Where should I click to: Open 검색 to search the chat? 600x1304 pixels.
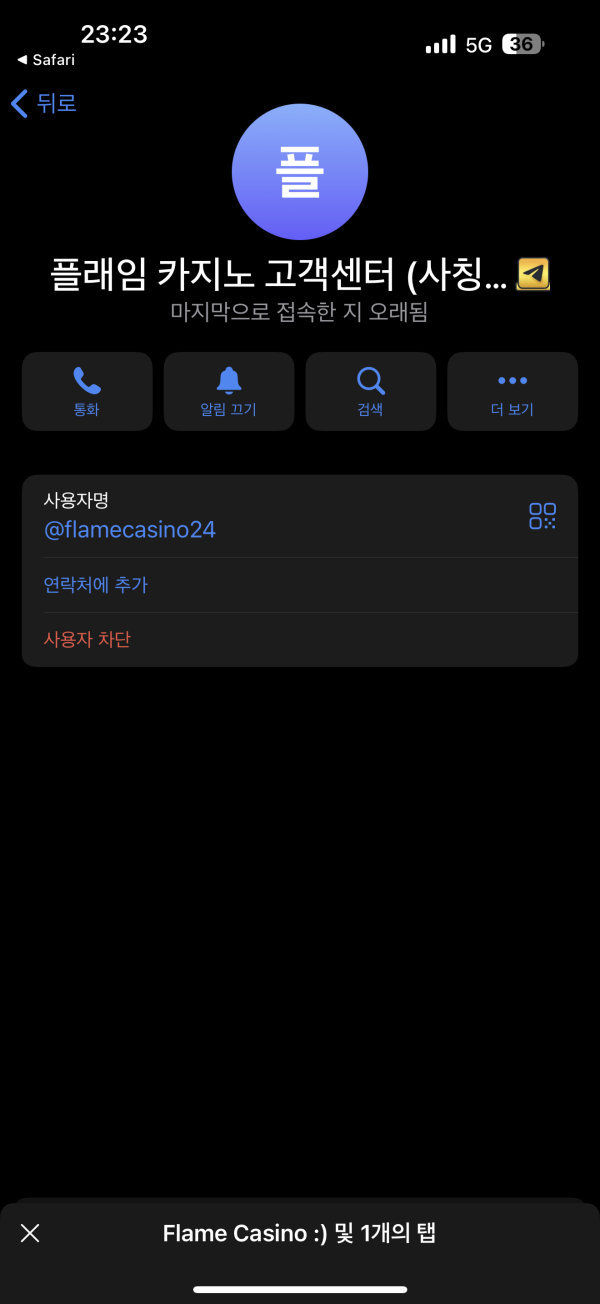click(371, 391)
